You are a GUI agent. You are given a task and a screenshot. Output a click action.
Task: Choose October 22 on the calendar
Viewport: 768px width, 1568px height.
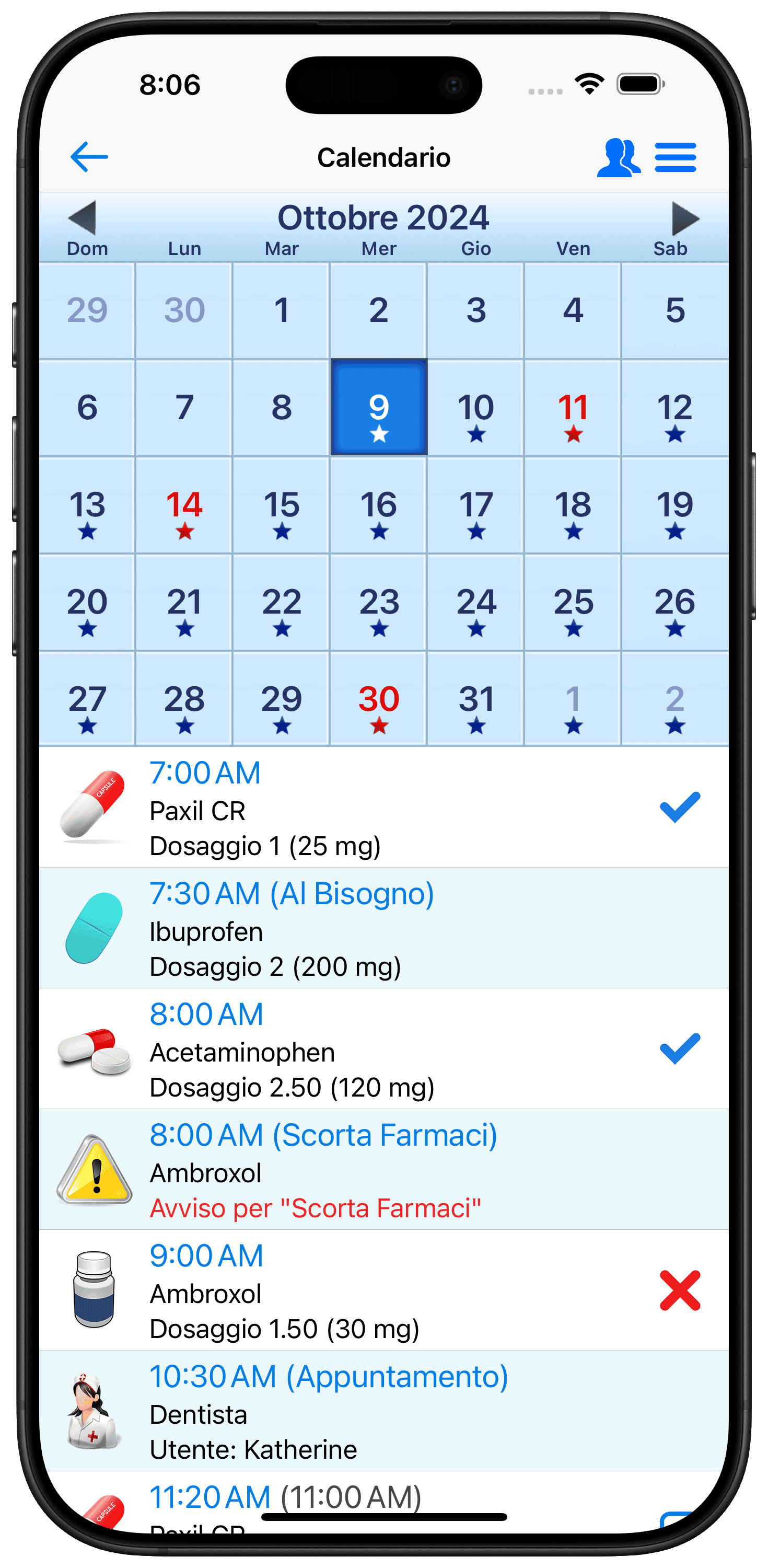point(281,603)
